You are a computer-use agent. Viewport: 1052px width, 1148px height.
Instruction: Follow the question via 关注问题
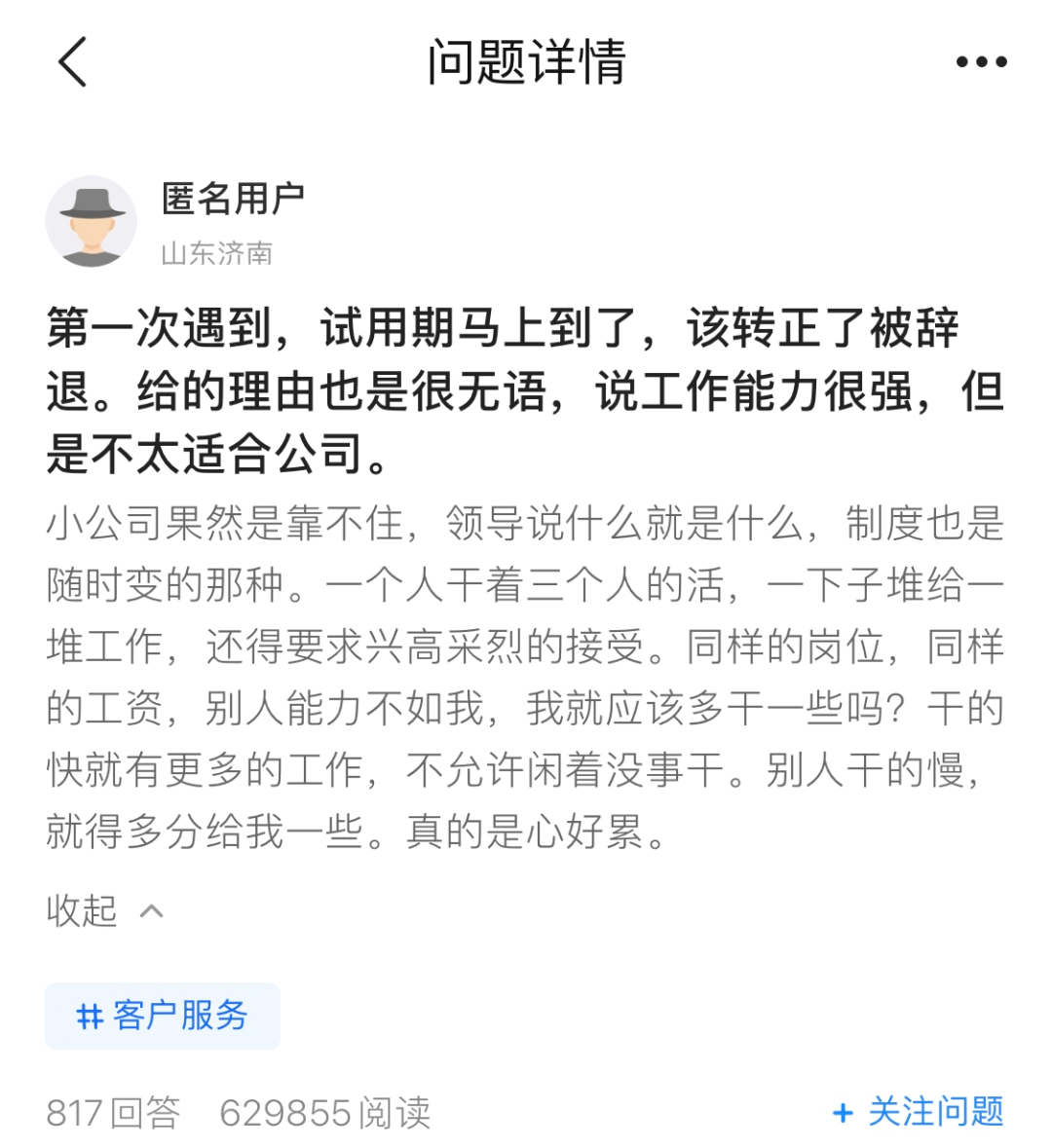click(919, 1111)
